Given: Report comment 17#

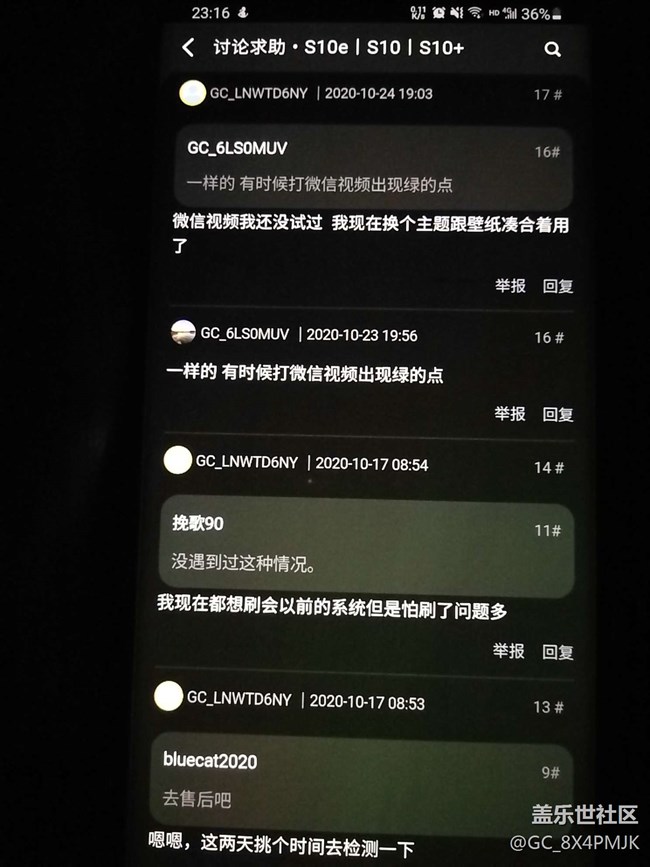Looking at the screenshot, I should point(510,286).
